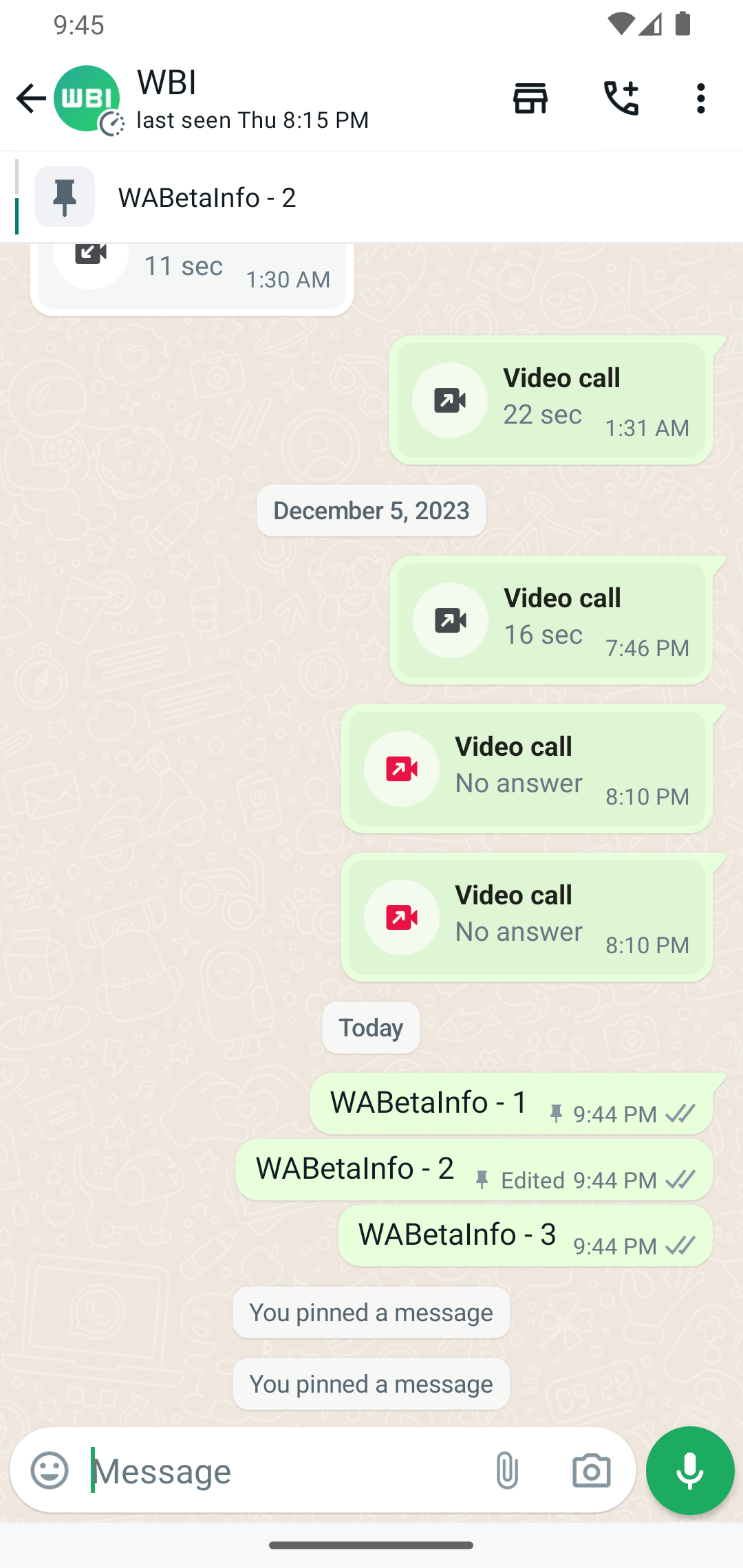
Task: Open the camera from message bar
Action: [x=591, y=1470]
